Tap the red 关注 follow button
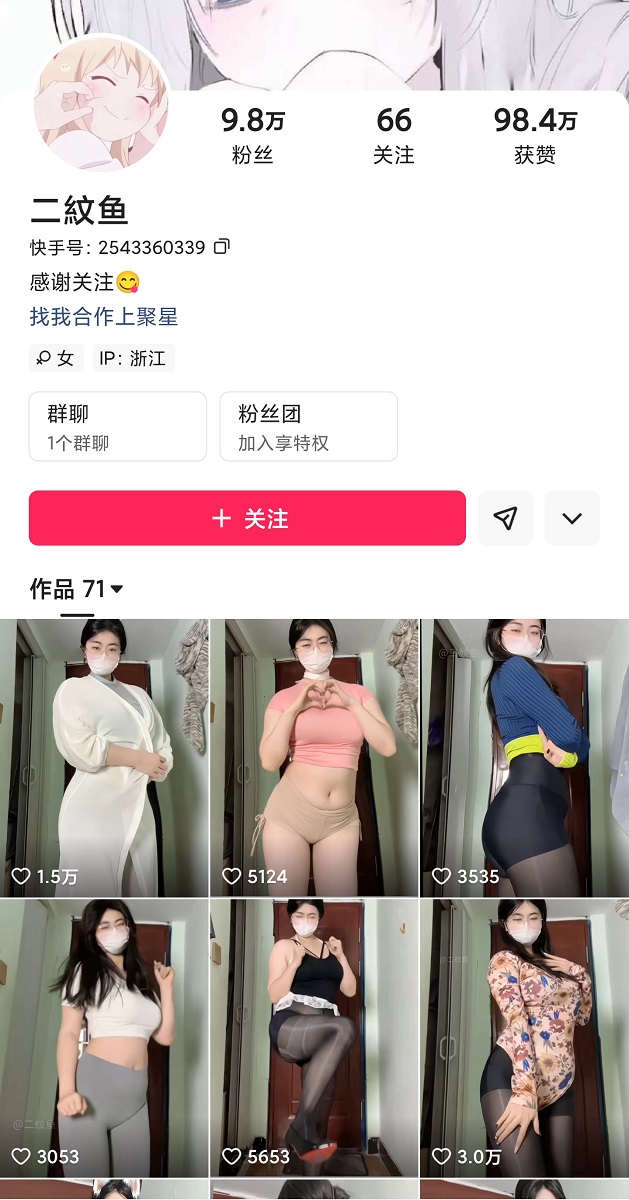This screenshot has width=629, height=1200. click(x=247, y=518)
